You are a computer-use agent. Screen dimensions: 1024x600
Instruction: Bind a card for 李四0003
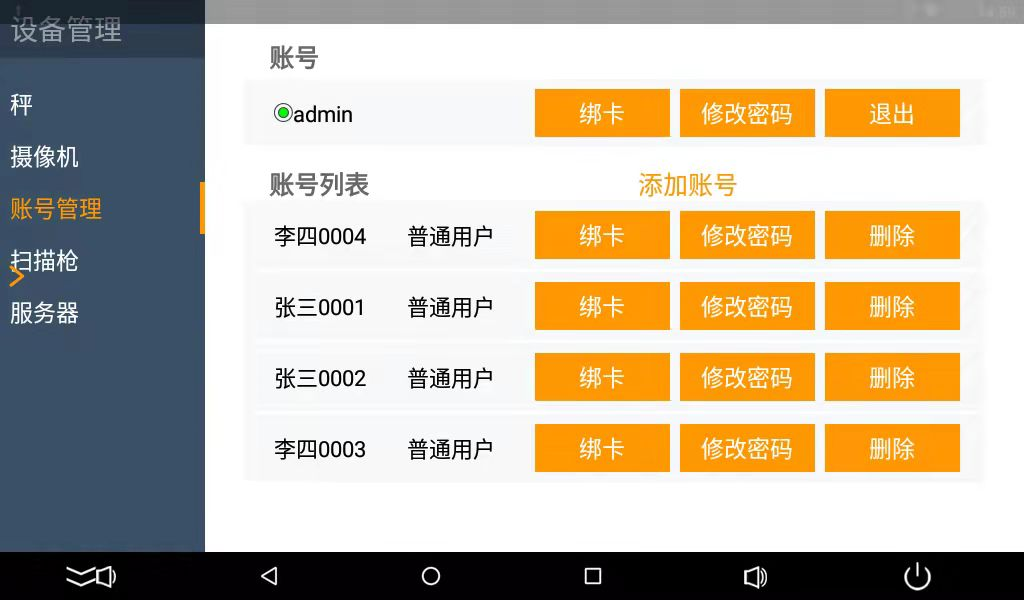pyautogui.click(x=602, y=448)
